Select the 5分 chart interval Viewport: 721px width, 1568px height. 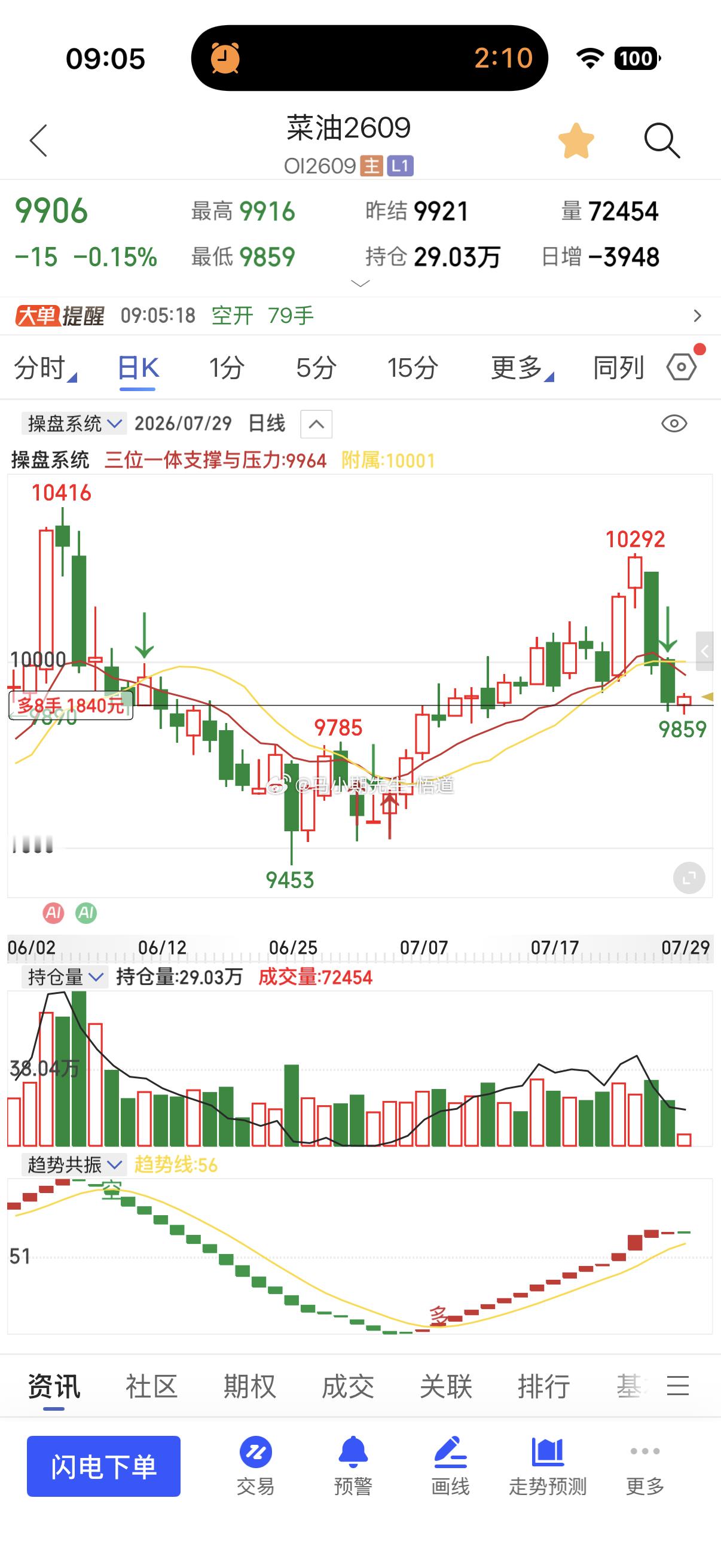[316, 368]
